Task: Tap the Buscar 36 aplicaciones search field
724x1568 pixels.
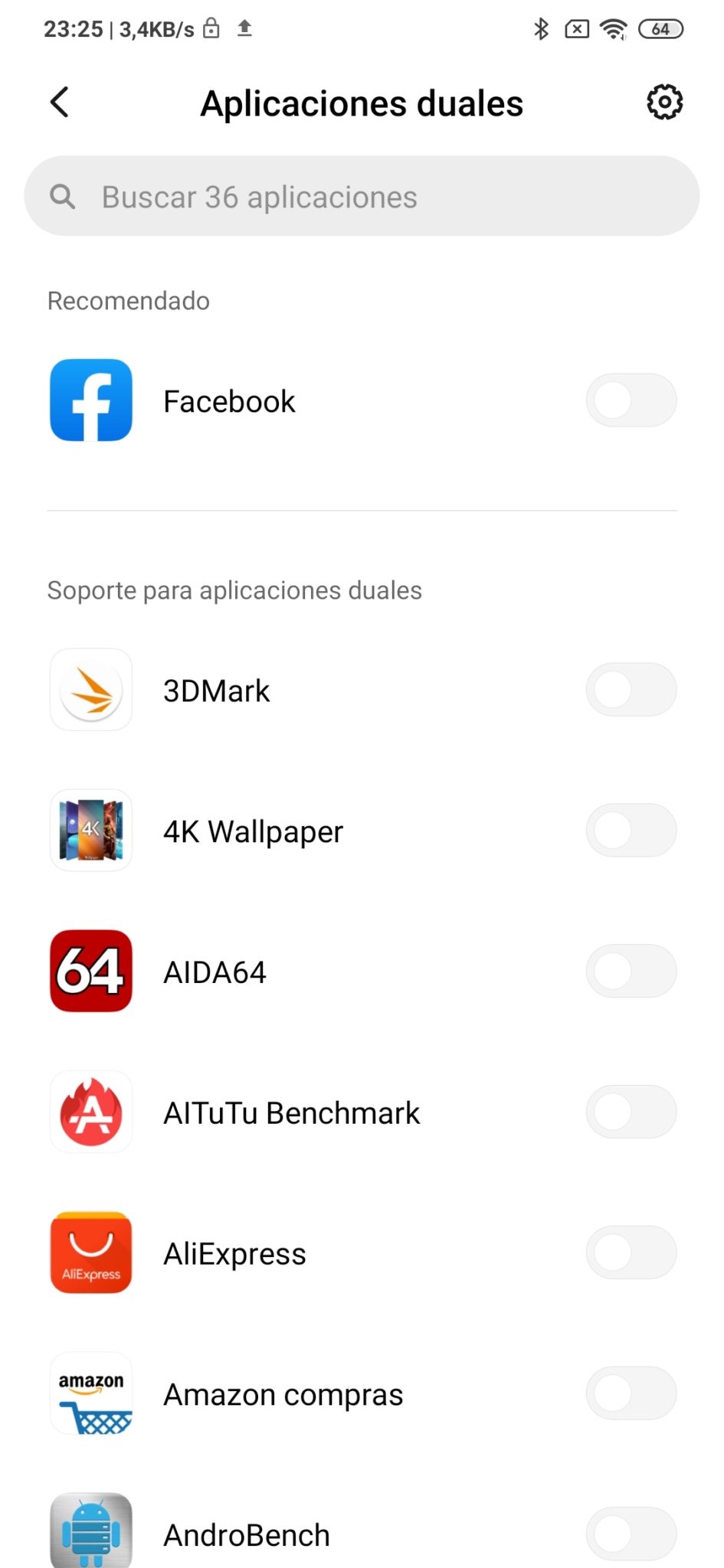Action: point(362,196)
